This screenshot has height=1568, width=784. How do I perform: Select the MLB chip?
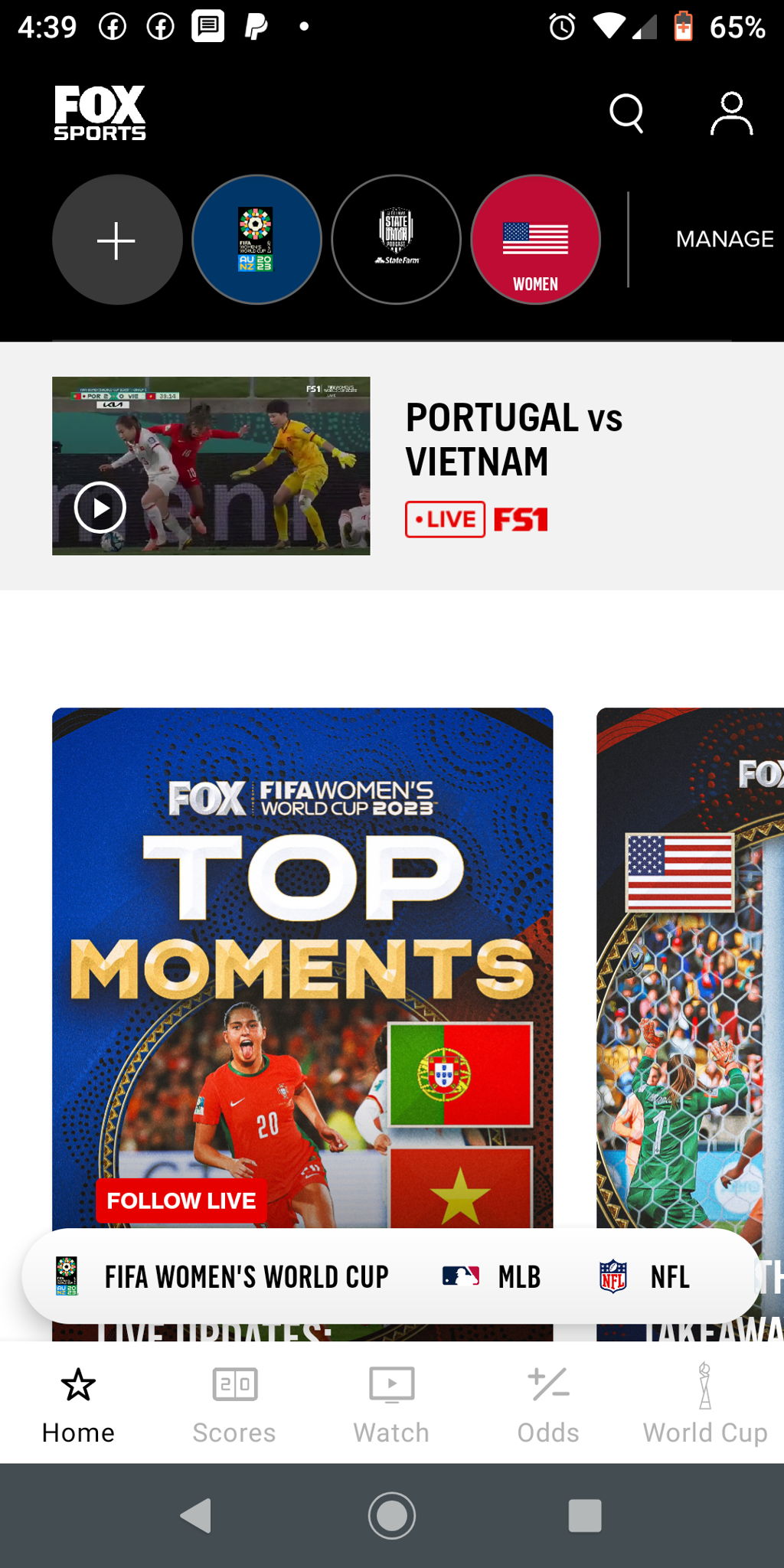pos(492,1276)
